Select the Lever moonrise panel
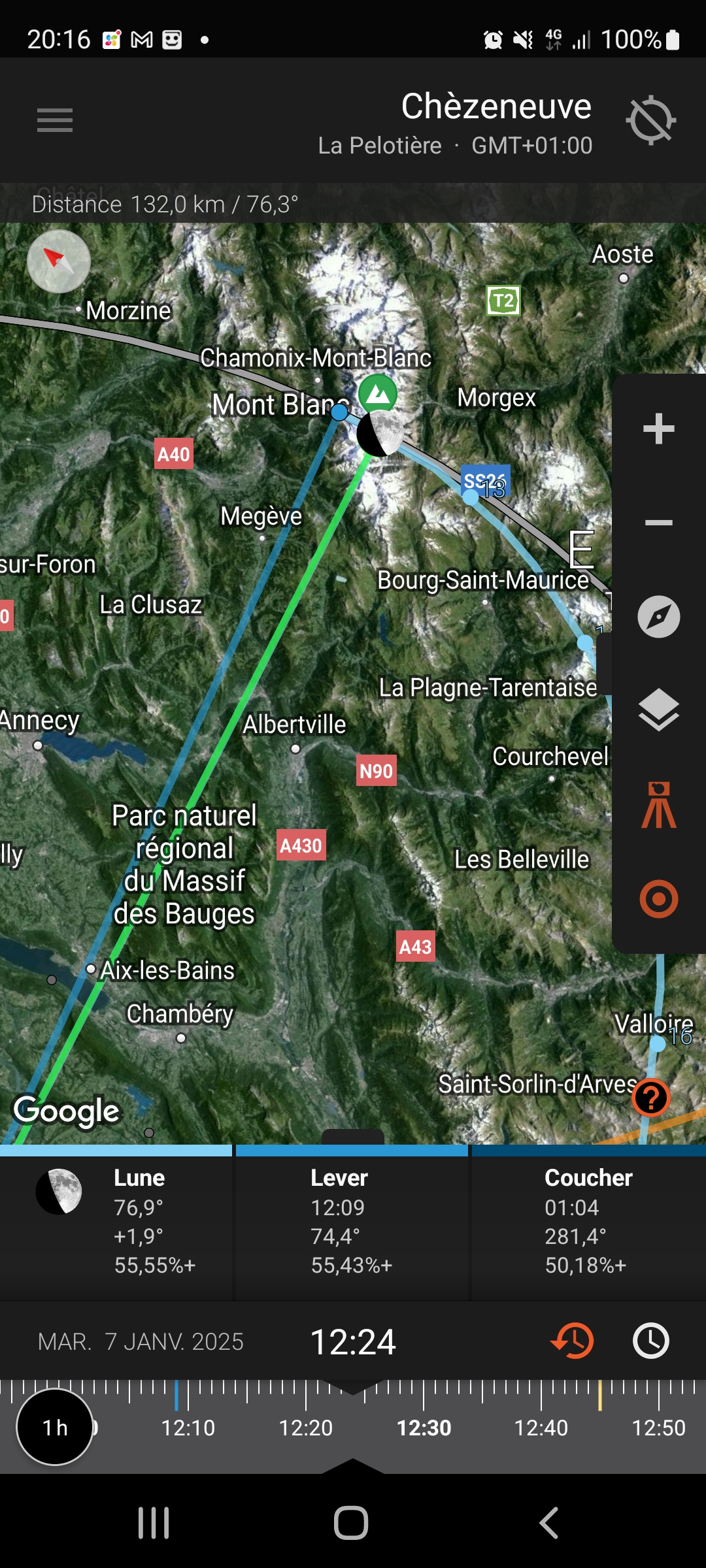The height and width of the screenshot is (1568, 706). click(352, 1222)
